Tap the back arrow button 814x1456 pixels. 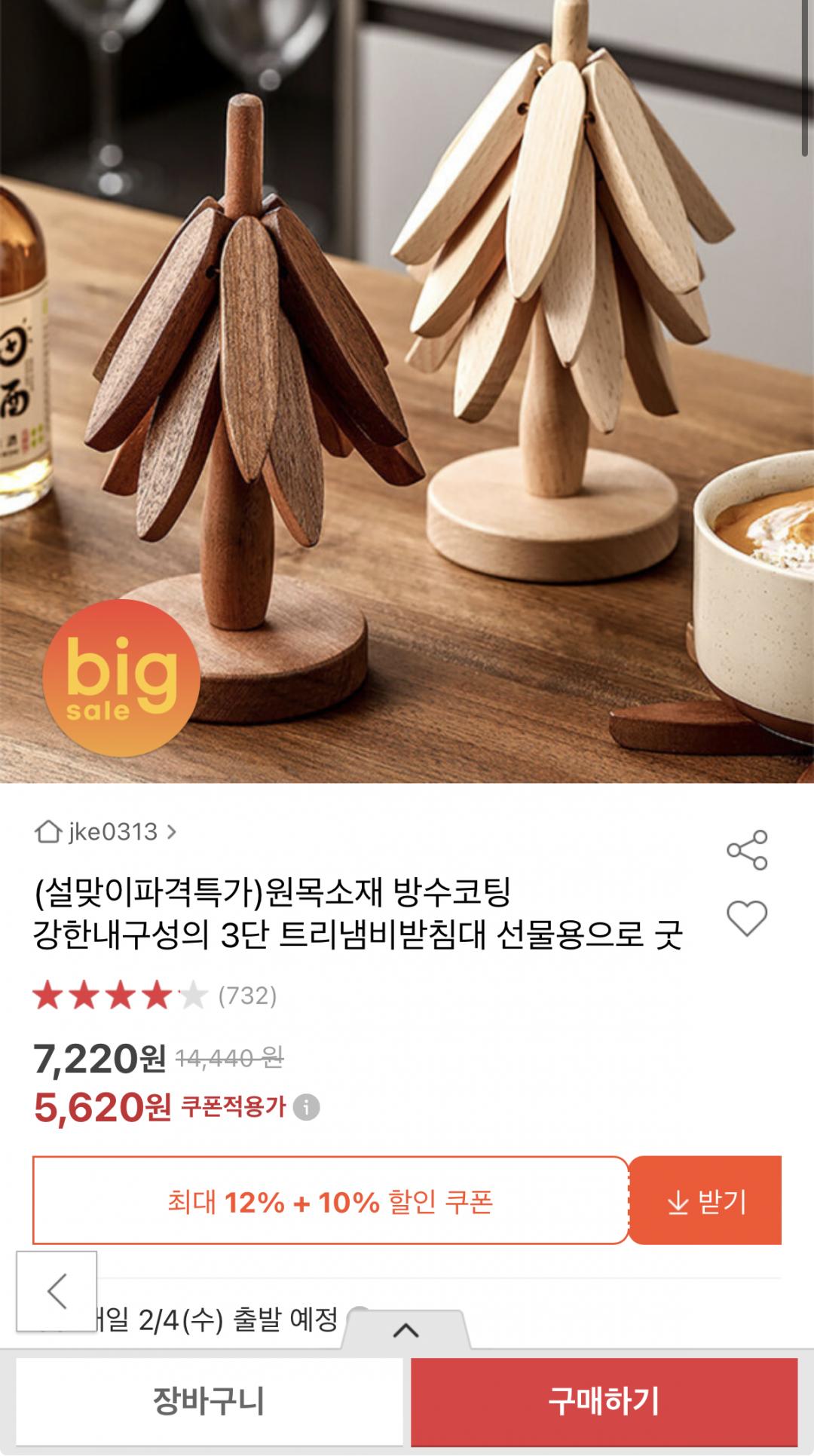point(57,1292)
